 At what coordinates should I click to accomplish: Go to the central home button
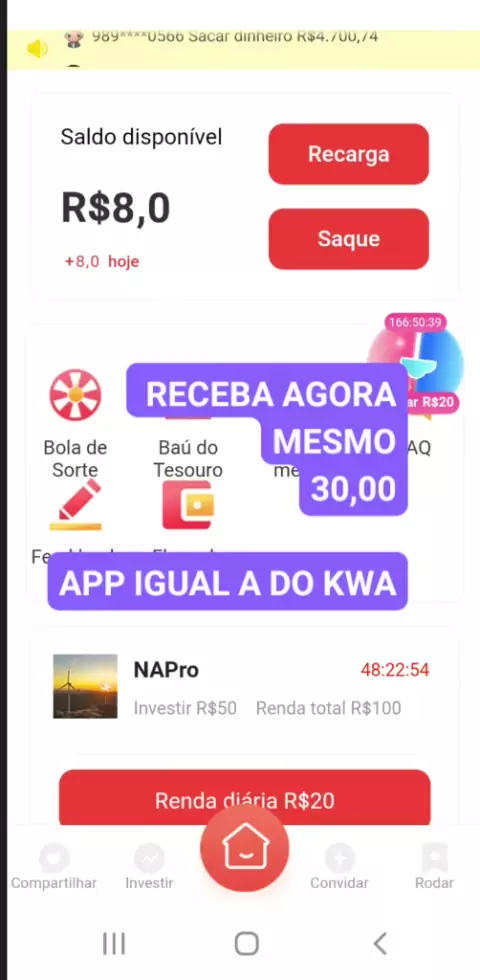[244, 848]
